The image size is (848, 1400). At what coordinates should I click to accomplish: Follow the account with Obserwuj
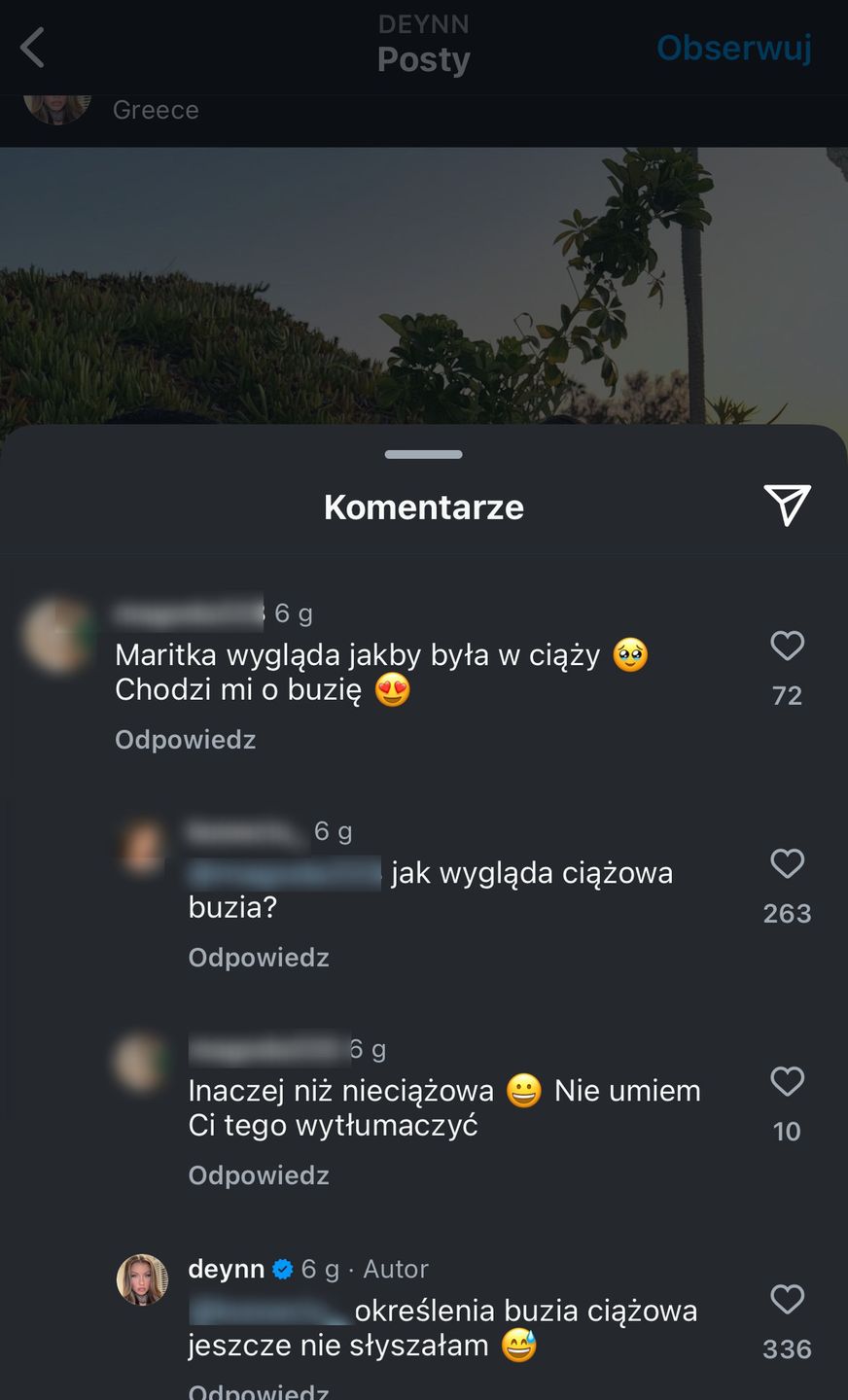pos(733,47)
